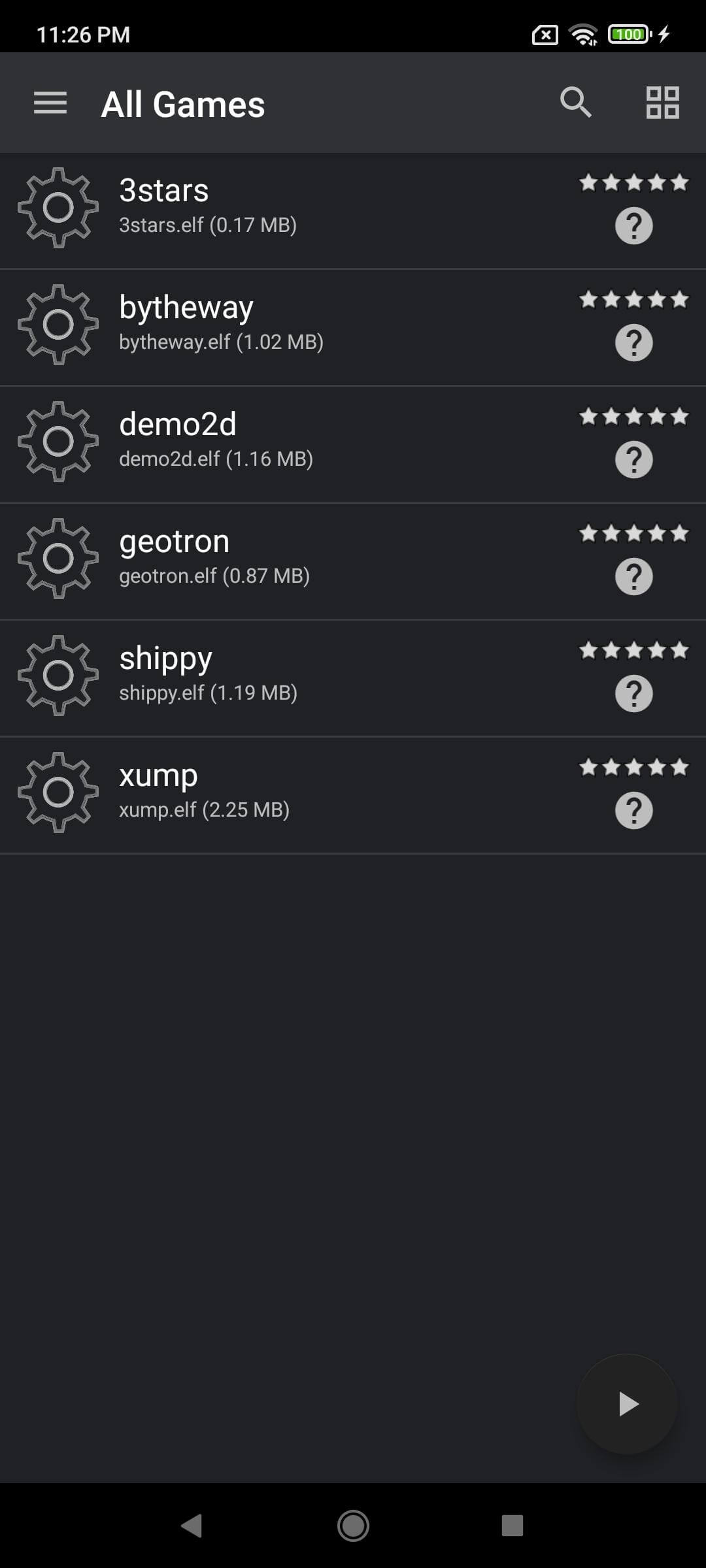
Task: Open the help question mark for 3stars
Action: pyautogui.click(x=633, y=225)
